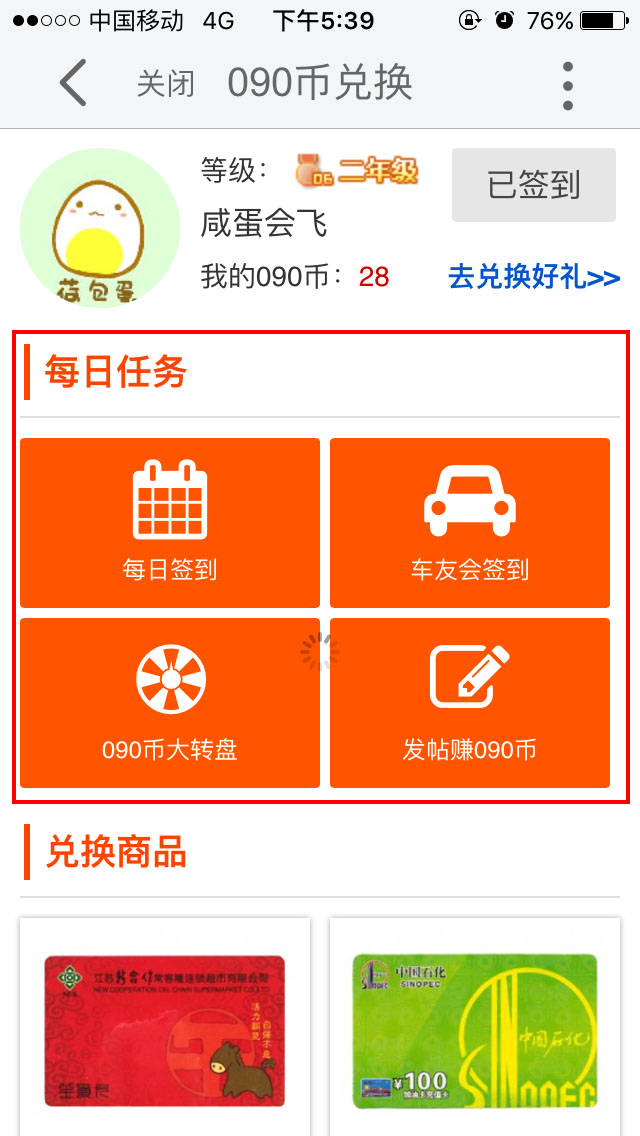Open the 去兑换好礼 link
640x1136 pixels.
pyautogui.click(x=534, y=277)
